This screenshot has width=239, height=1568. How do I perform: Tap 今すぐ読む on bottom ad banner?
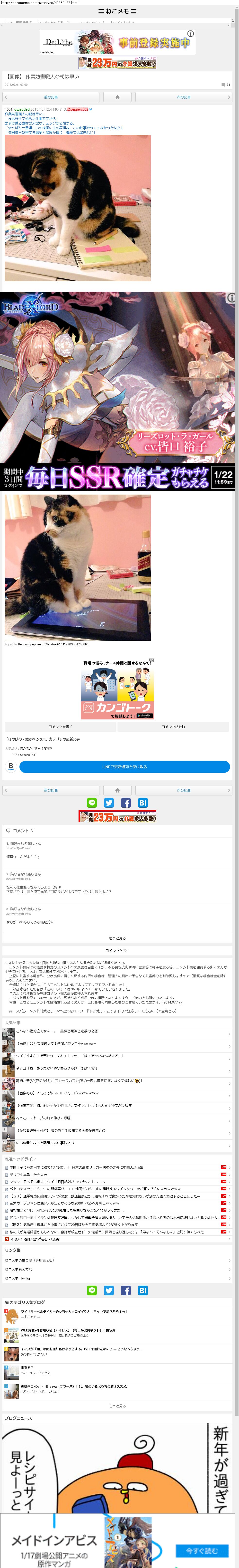202,1550
